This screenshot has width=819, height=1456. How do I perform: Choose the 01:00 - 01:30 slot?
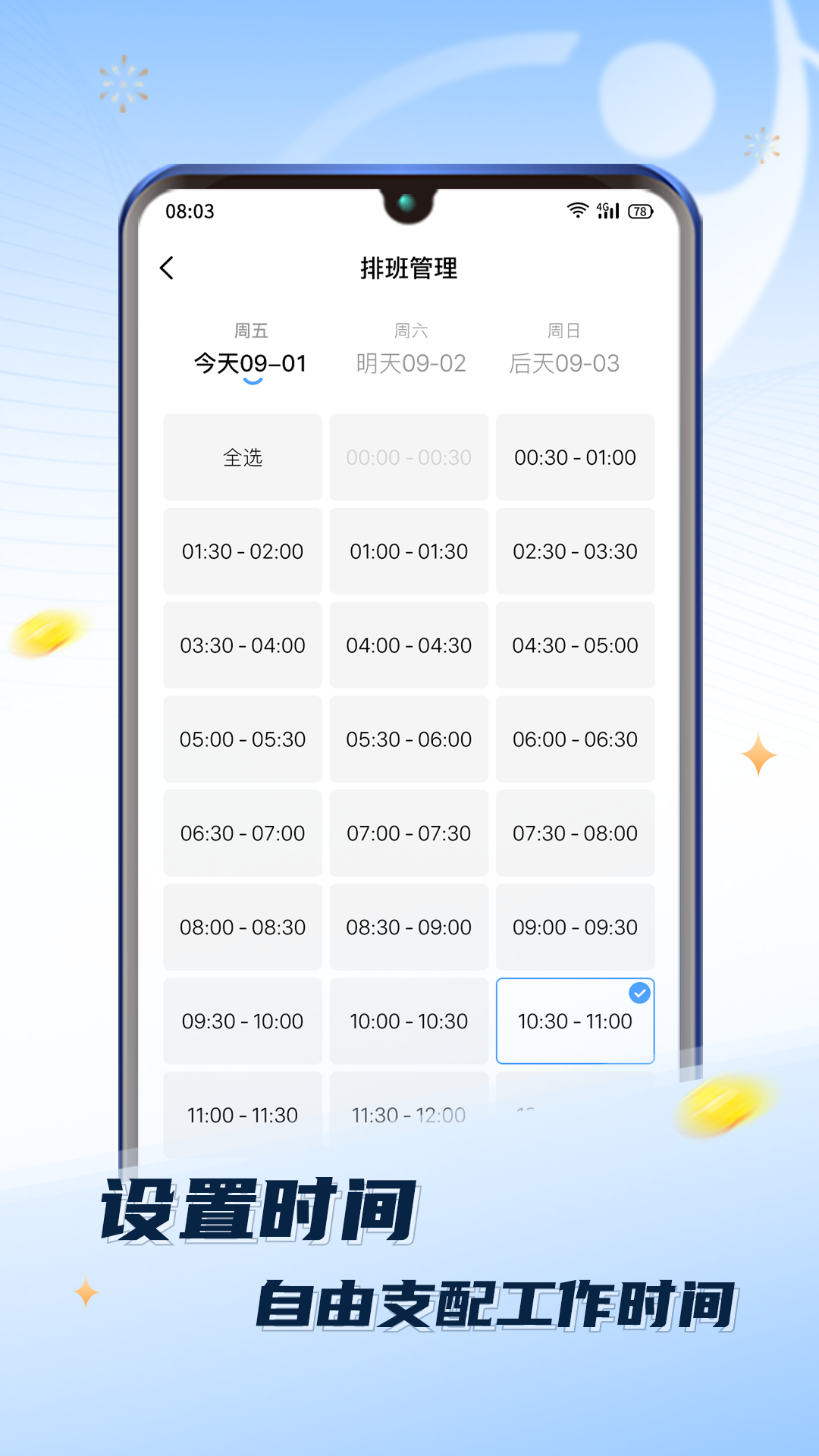(x=409, y=551)
